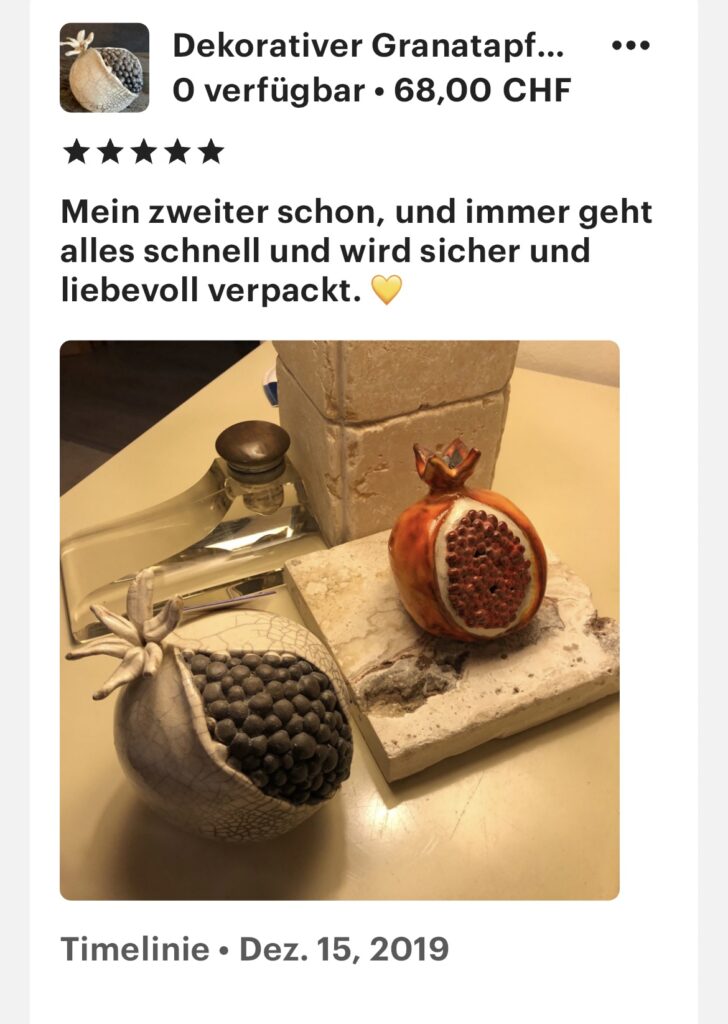
Task: Open the Dekorativer Granatapfel listing thumbnail
Action: point(104,68)
